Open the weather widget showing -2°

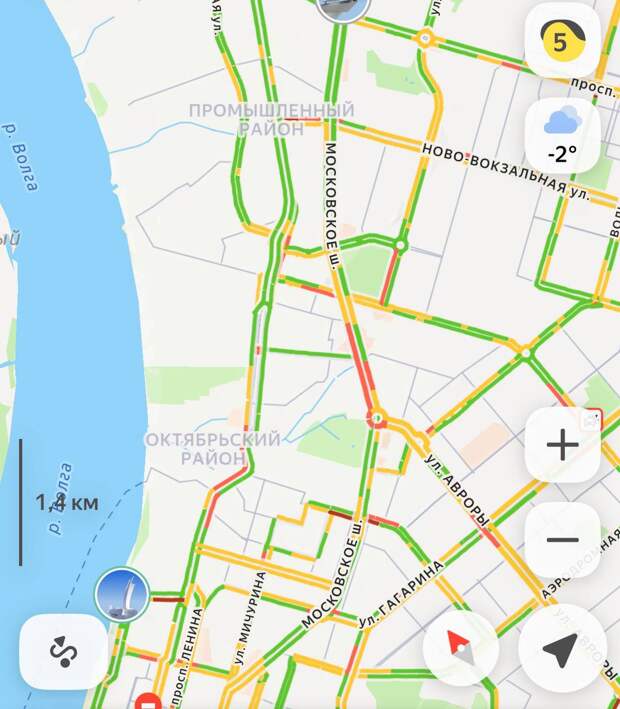pyautogui.click(x=562, y=136)
